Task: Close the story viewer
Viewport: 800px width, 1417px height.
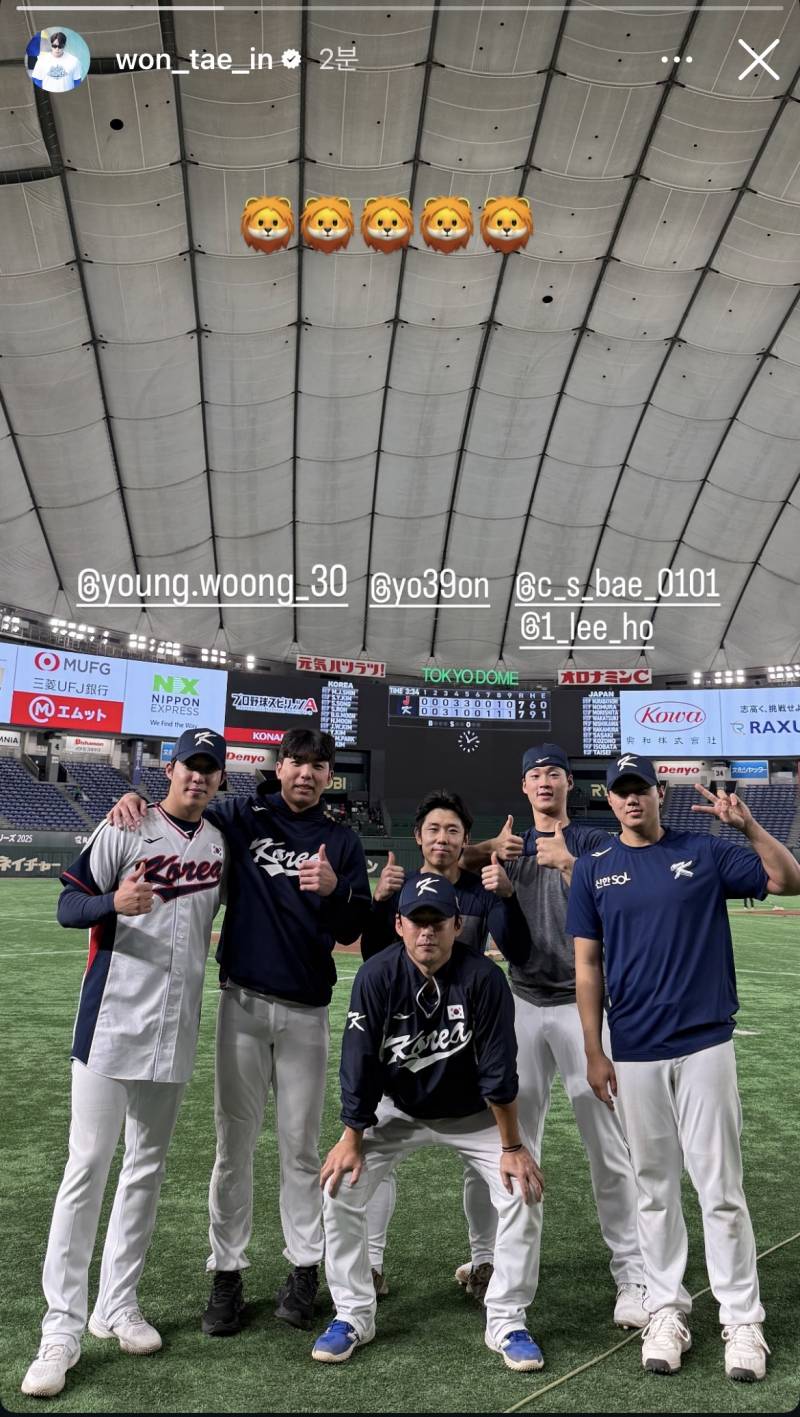Action: [758, 60]
